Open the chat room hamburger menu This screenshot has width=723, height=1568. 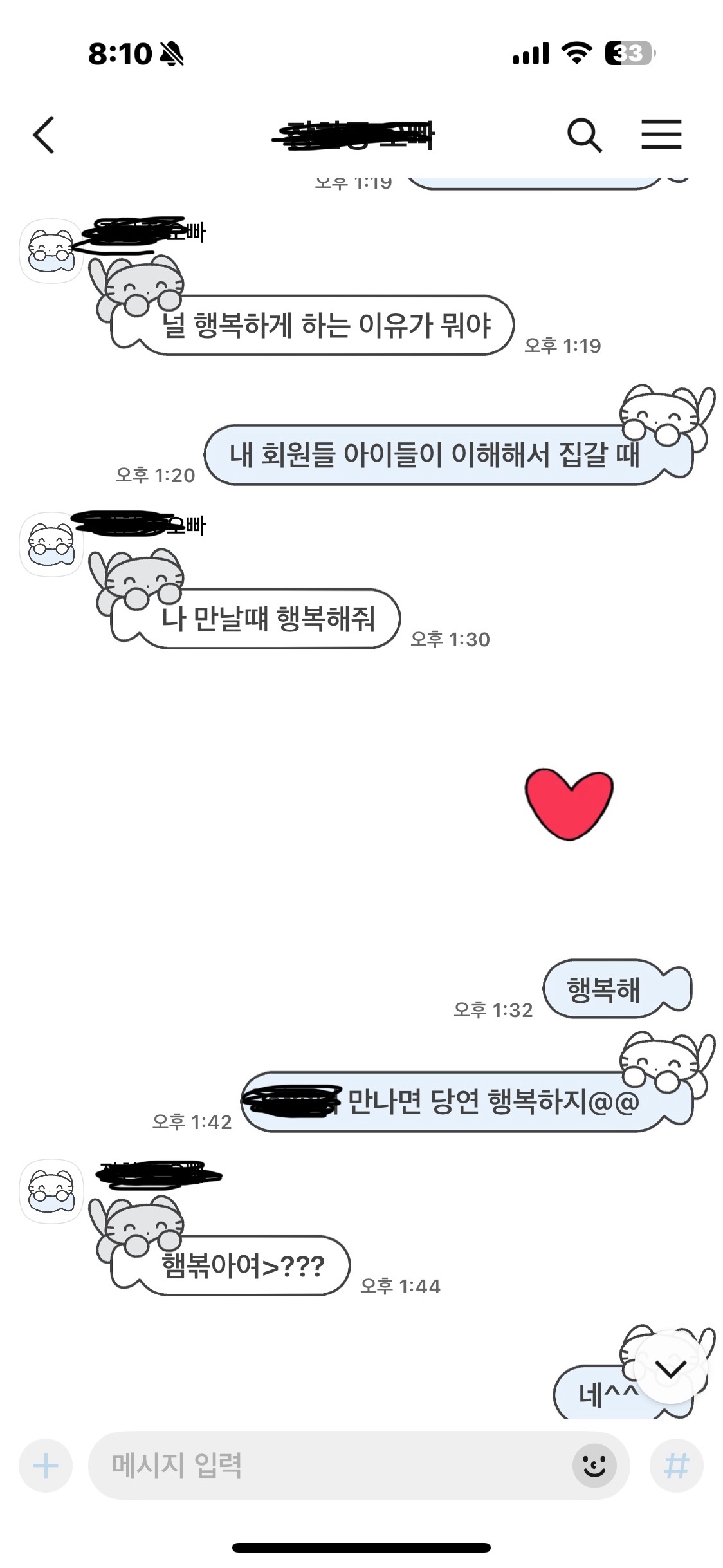(661, 135)
